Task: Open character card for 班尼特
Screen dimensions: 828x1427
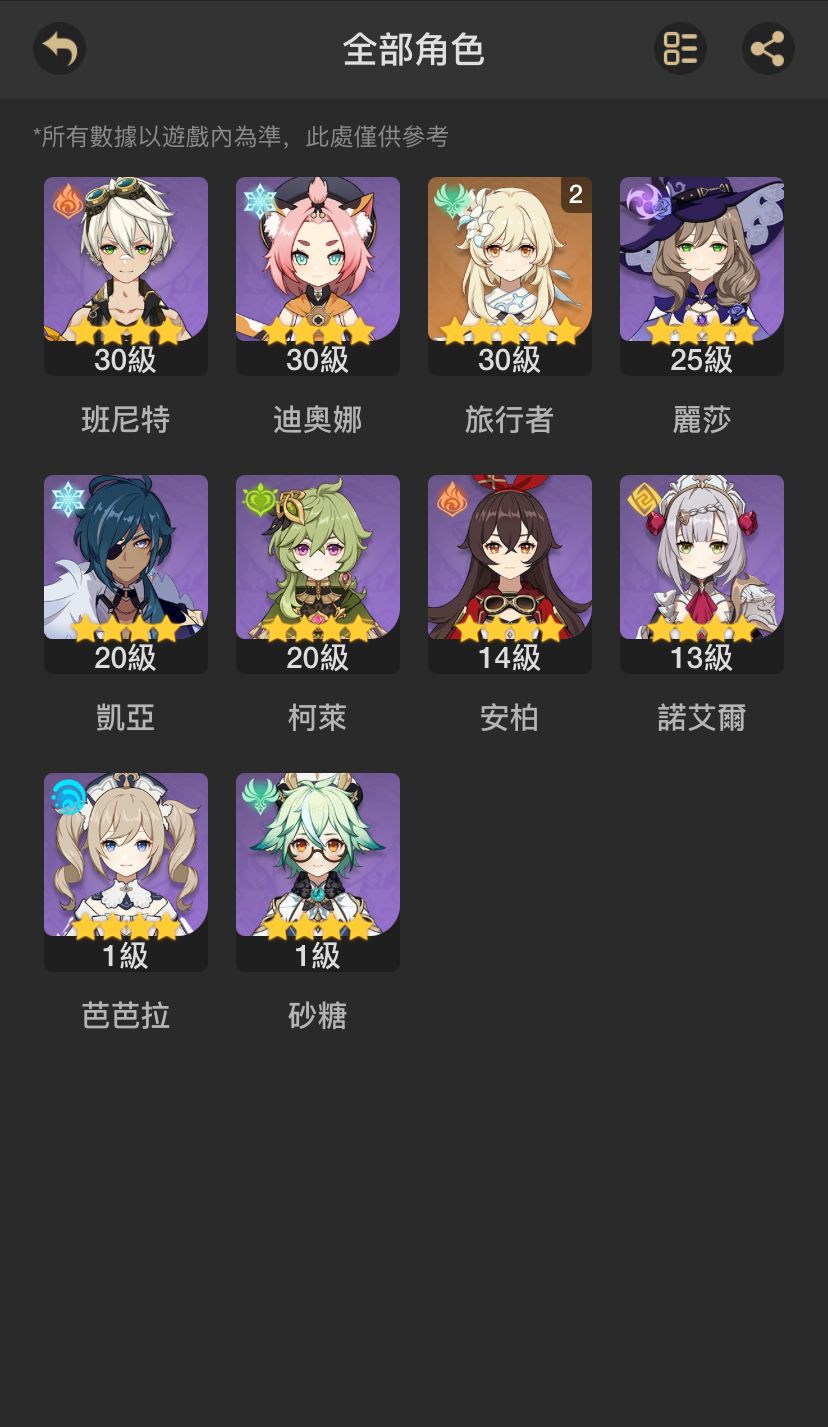Action: pos(126,276)
